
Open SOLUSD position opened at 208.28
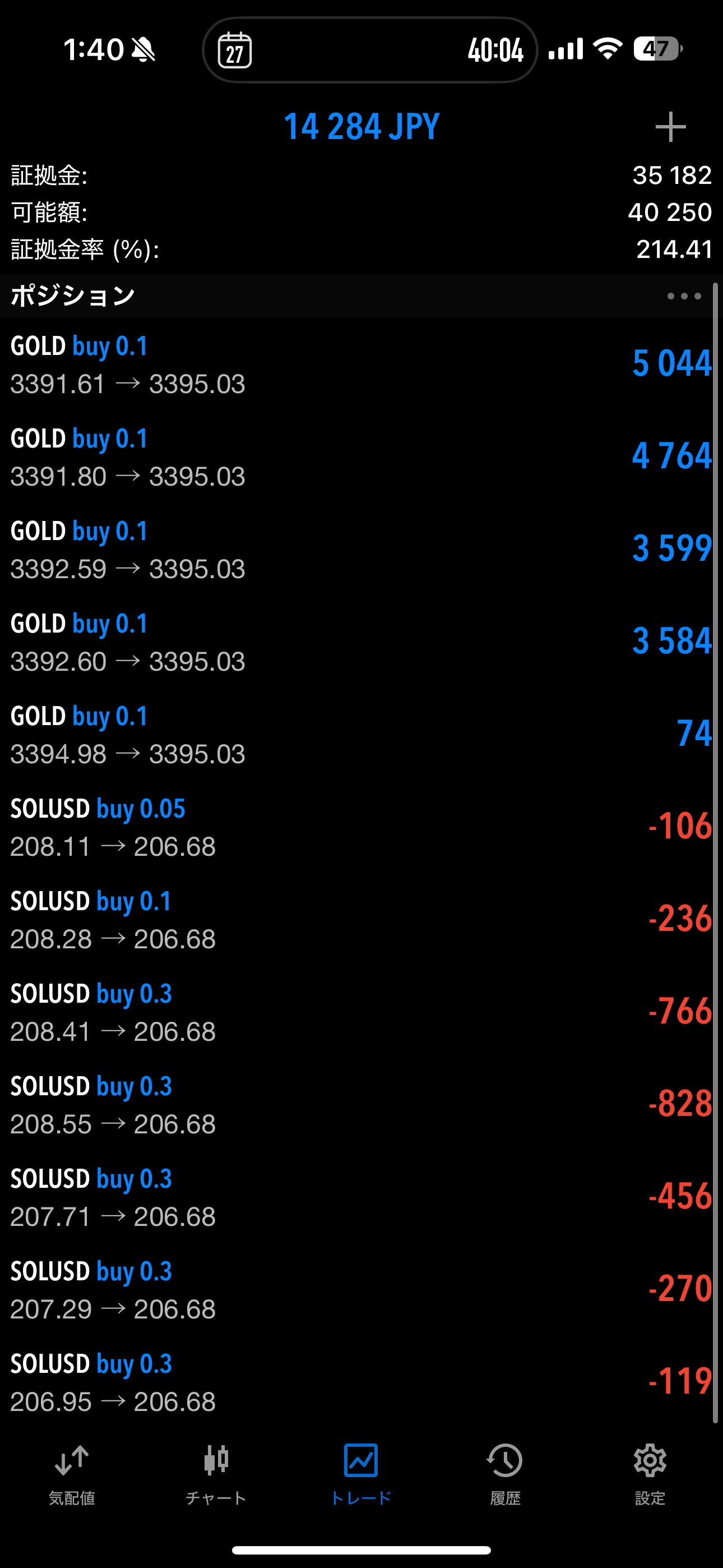(x=361, y=919)
